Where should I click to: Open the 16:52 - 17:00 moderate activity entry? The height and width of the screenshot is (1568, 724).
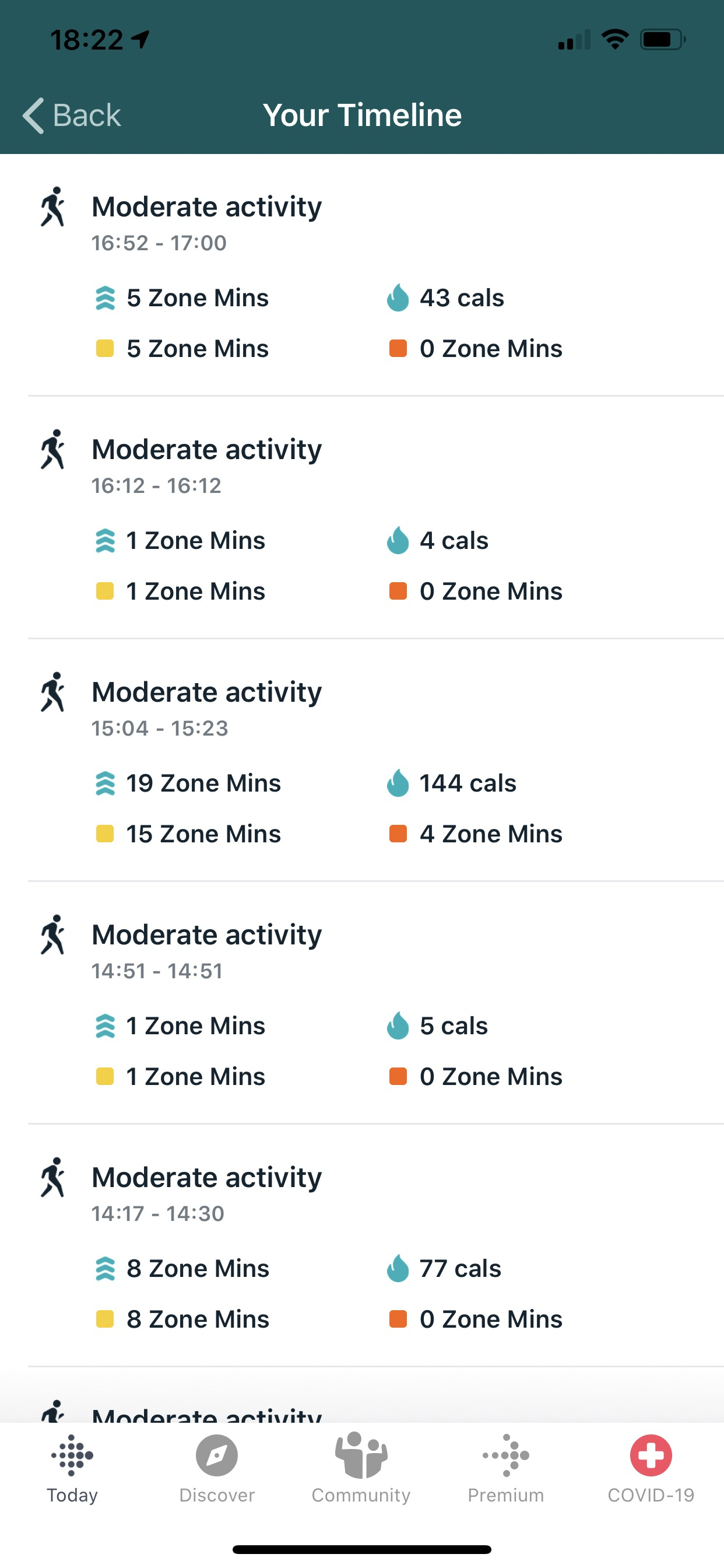pyautogui.click(x=362, y=275)
